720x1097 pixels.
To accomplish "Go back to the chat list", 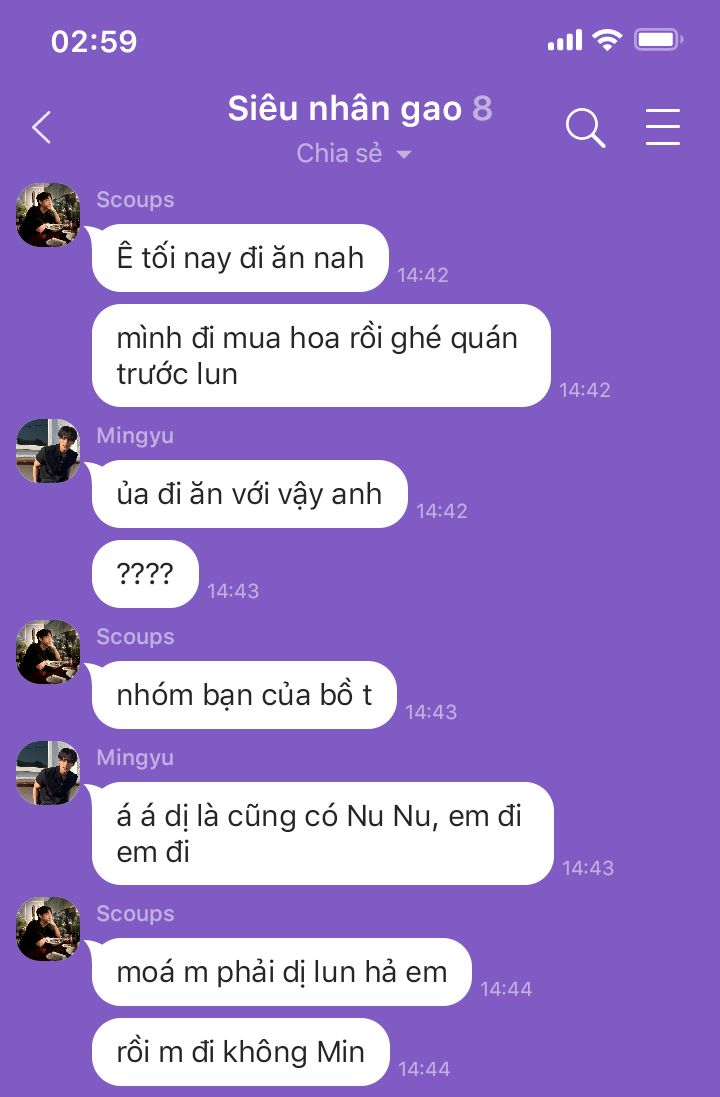I will (41, 128).
